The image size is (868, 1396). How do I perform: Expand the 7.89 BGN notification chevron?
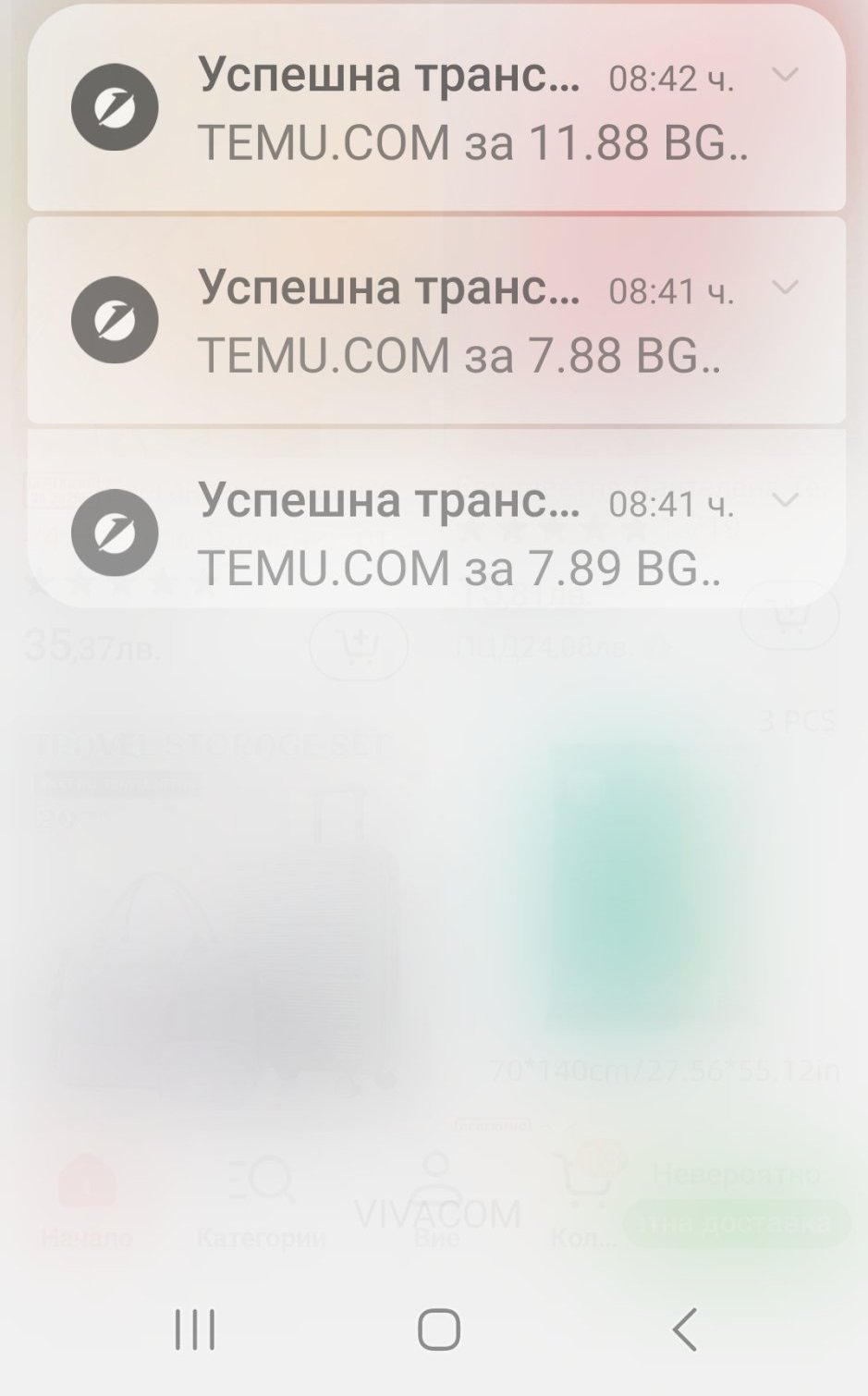785,500
